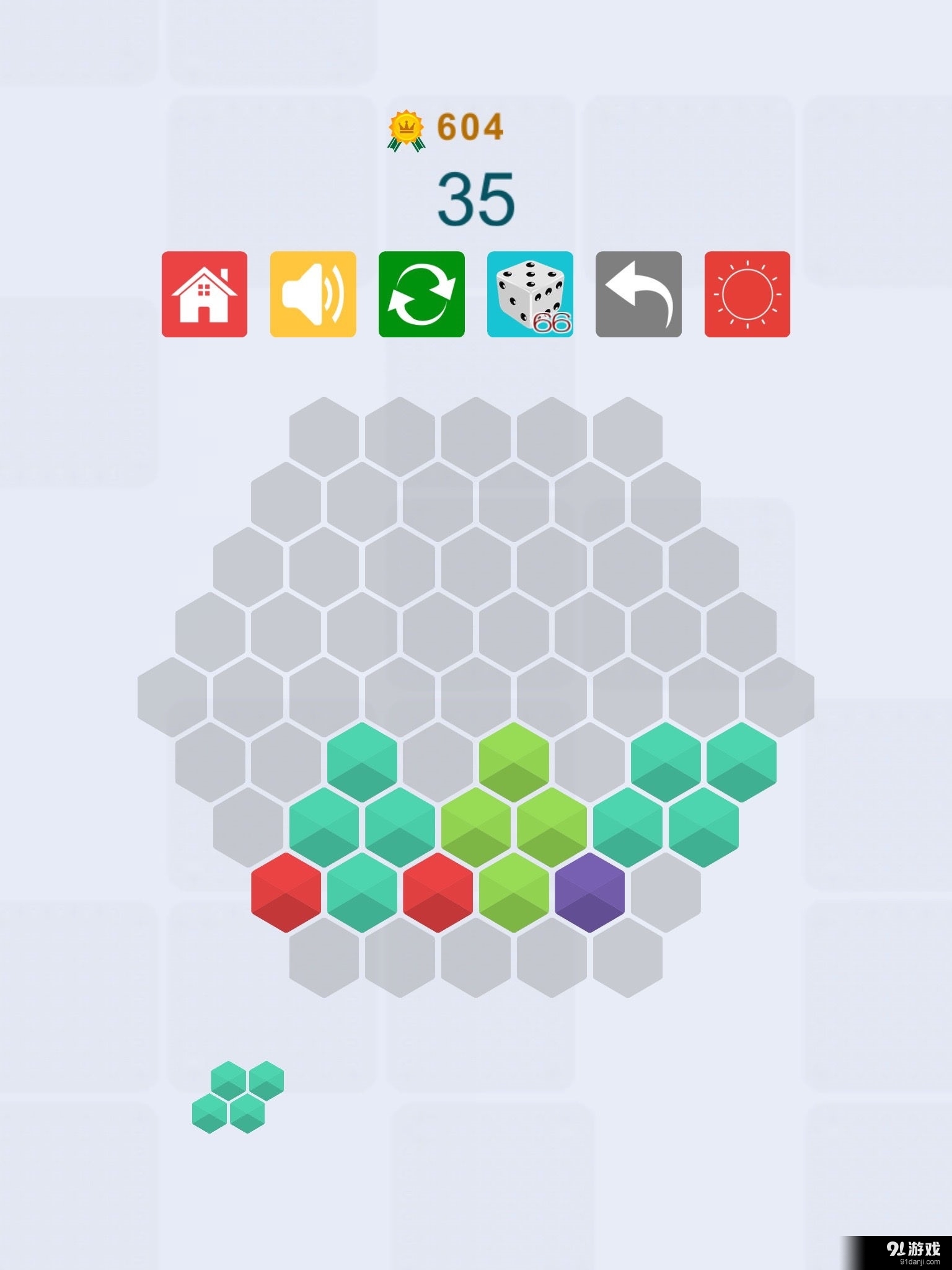Mute the game sound
This screenshot has width=952, height=1270.
tap(312, 294)
